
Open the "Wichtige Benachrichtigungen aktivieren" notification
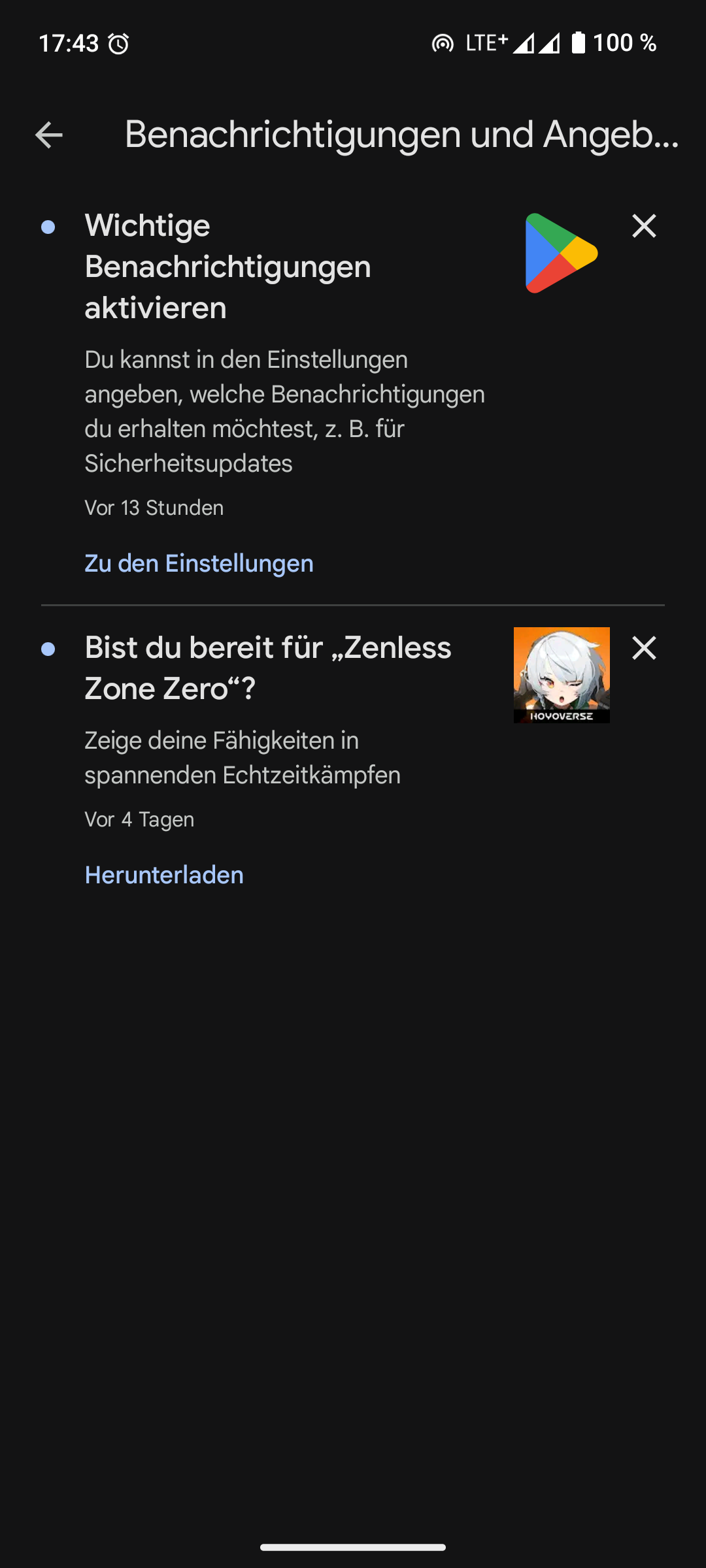pos(227,267)
